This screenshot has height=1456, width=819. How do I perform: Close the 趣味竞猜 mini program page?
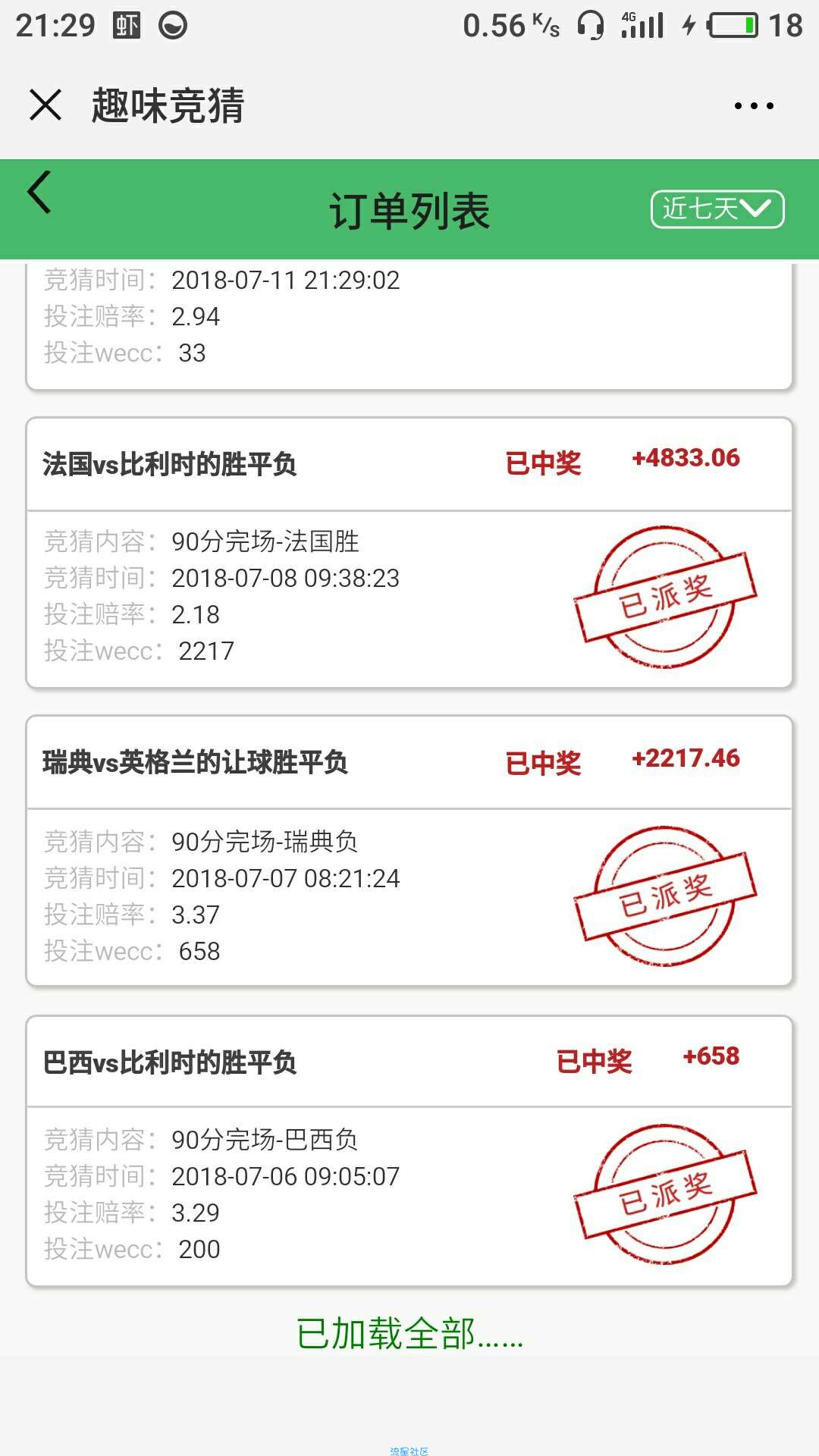[x=45, y=105]
